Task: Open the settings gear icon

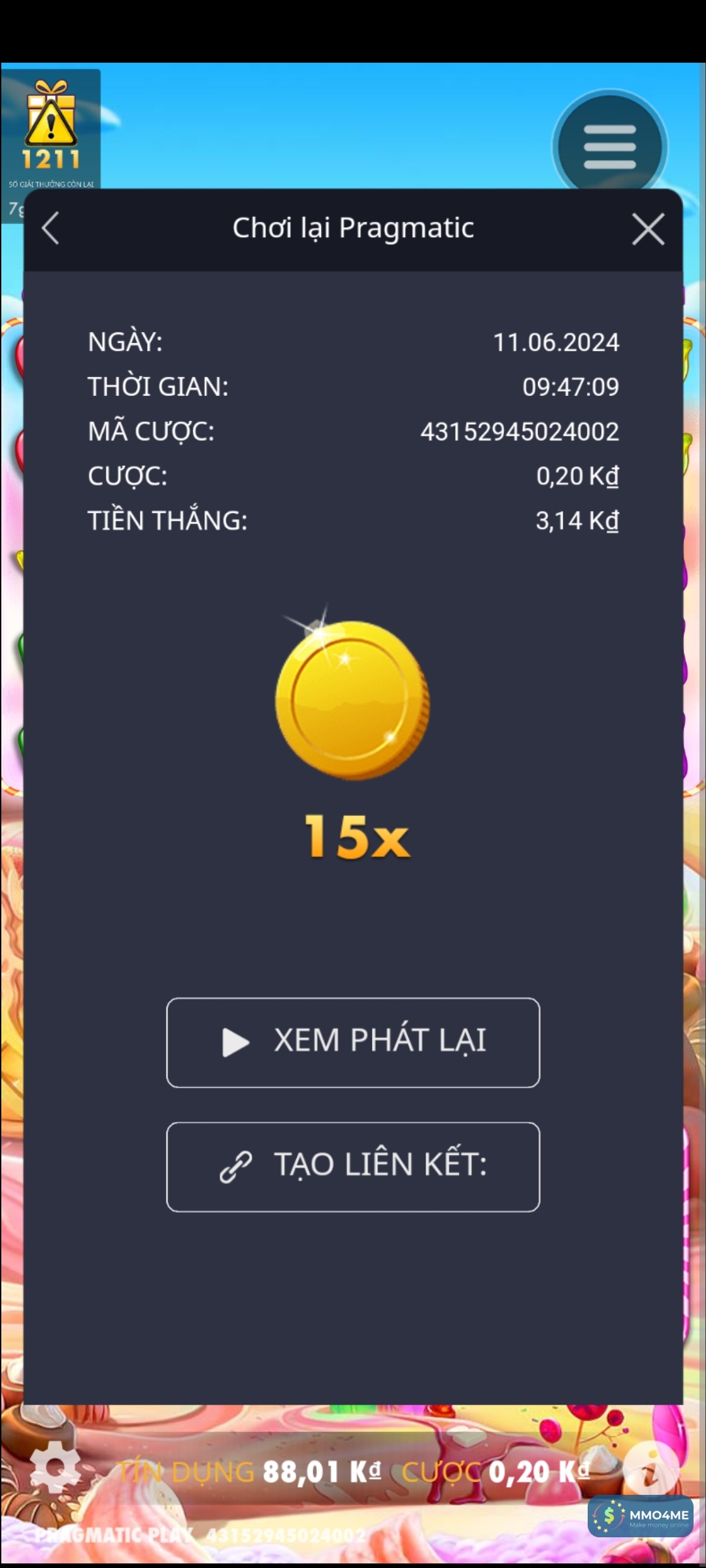Action: coord(55,1468)
